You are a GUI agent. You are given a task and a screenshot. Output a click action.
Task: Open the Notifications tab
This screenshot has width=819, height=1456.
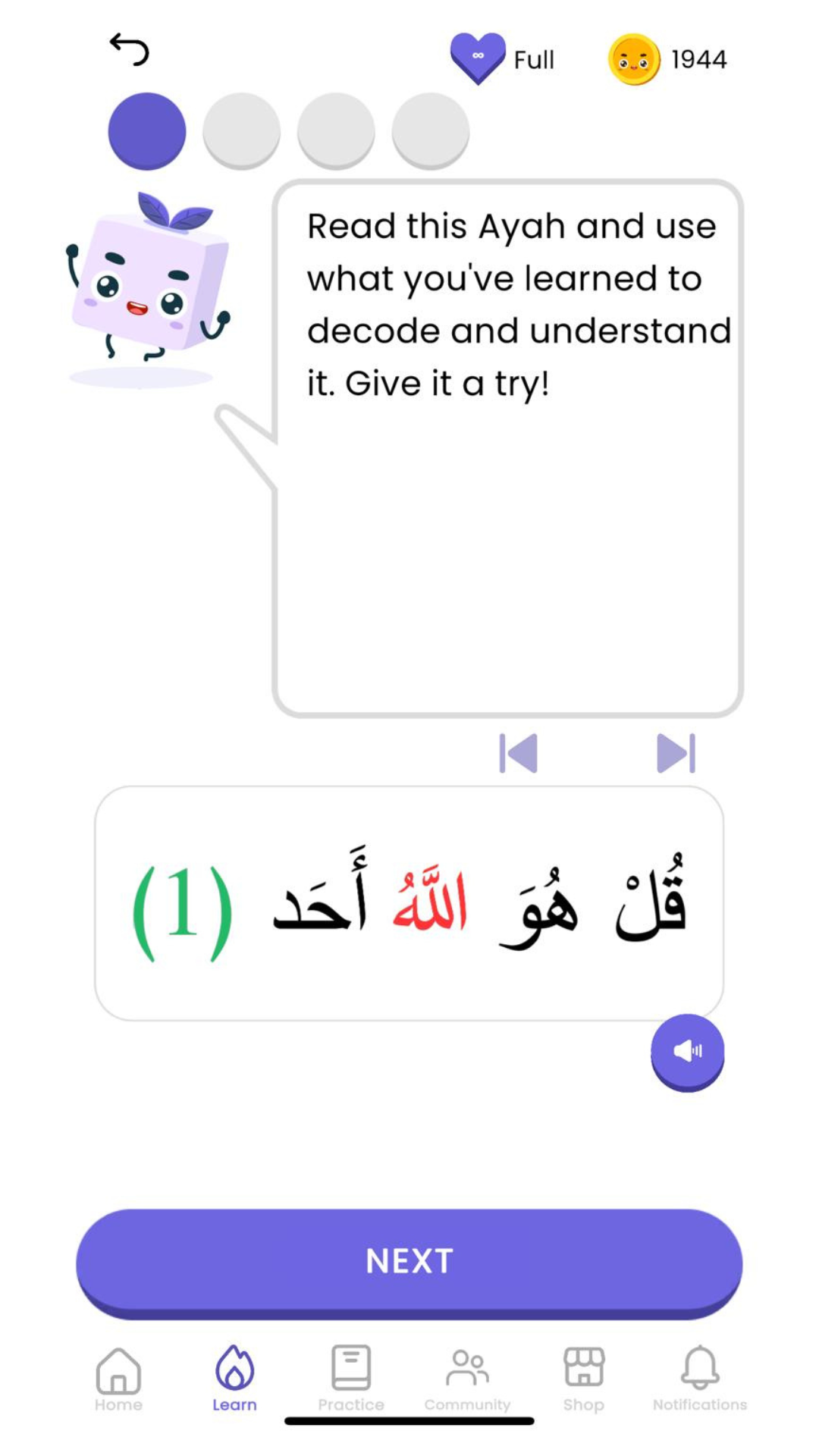(x=700, y=1379)
